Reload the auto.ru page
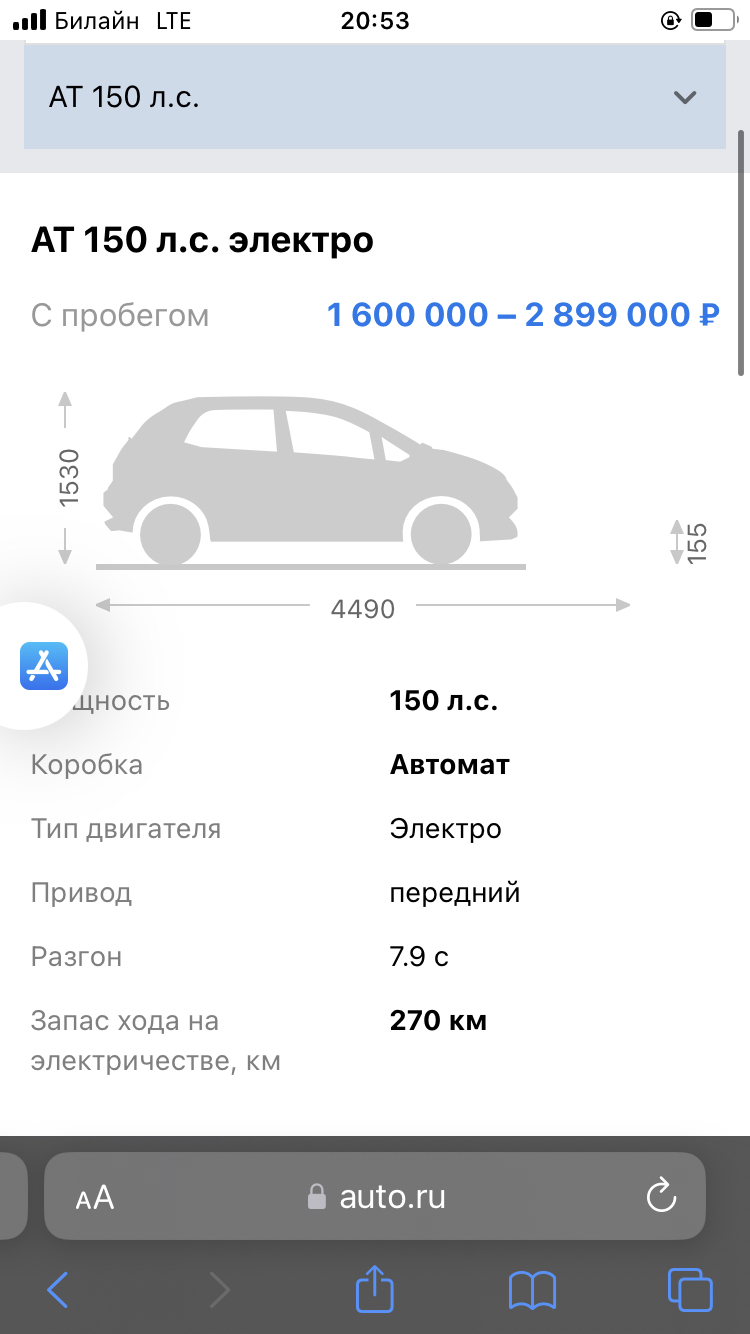Viewport: 750px width, 1334px height. pyautogui.click(x=661, y=1196)
